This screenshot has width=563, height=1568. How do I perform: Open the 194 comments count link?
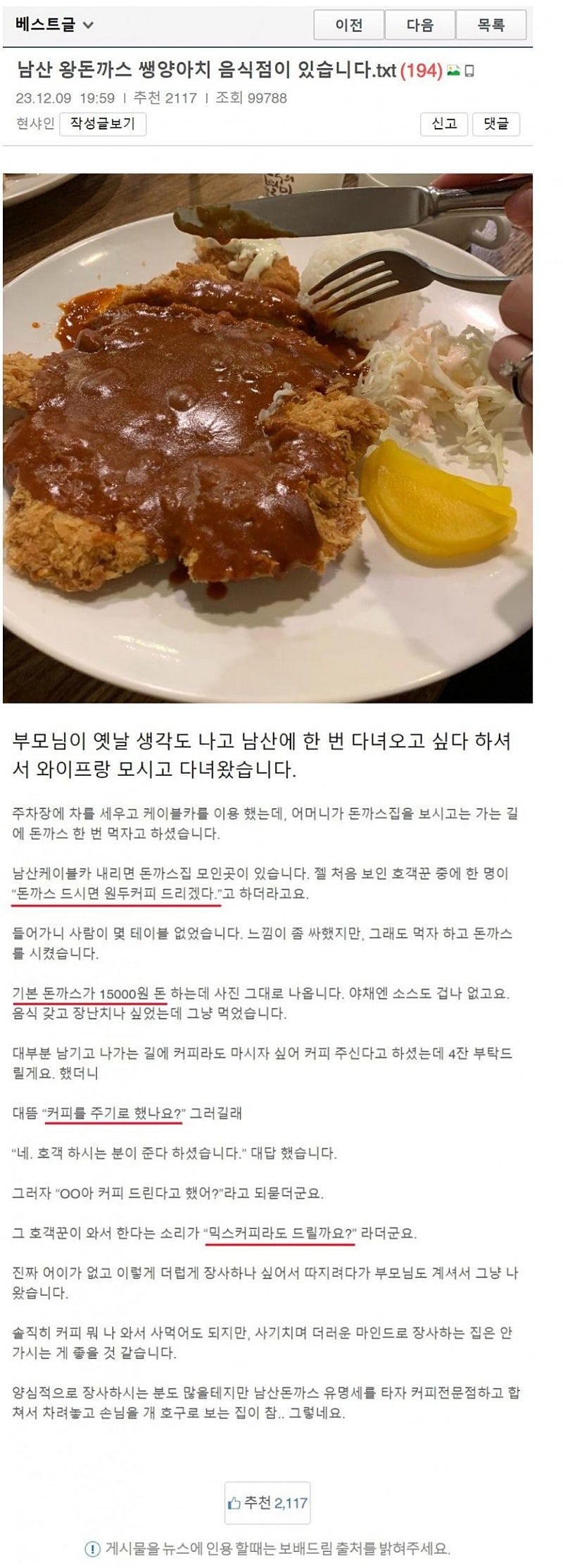[421, 70]
